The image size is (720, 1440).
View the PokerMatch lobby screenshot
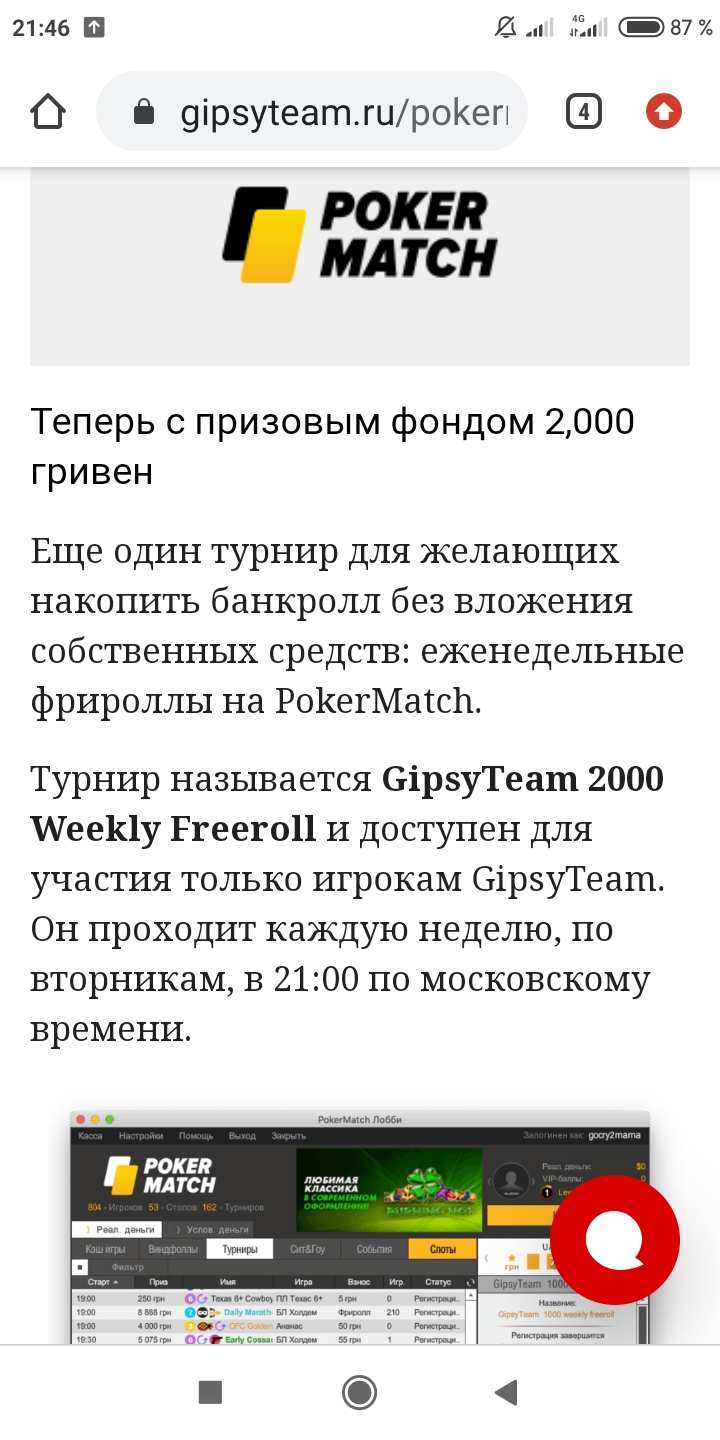point(300,1230)
